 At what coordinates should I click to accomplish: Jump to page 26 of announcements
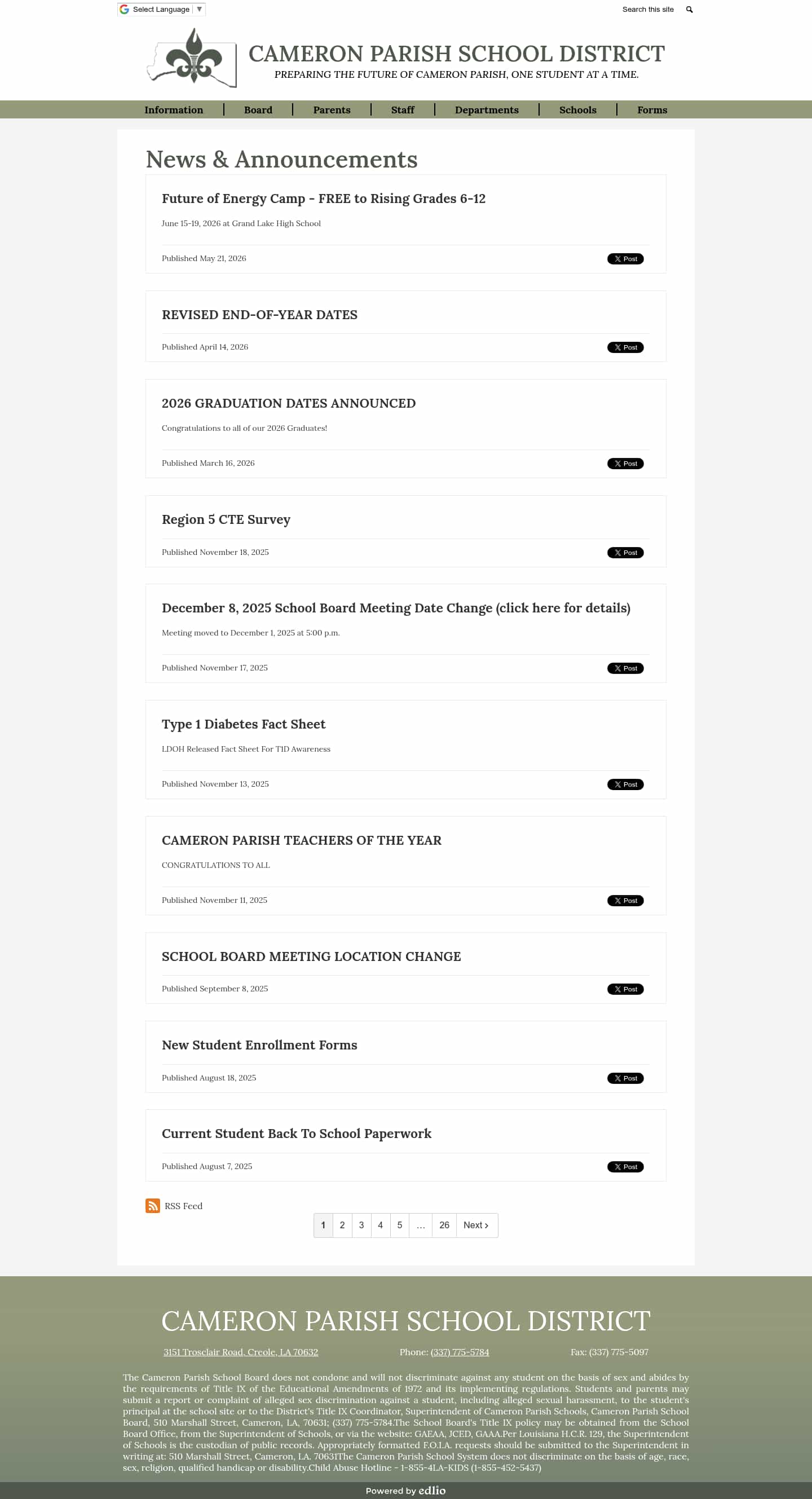coord(444,1225)
